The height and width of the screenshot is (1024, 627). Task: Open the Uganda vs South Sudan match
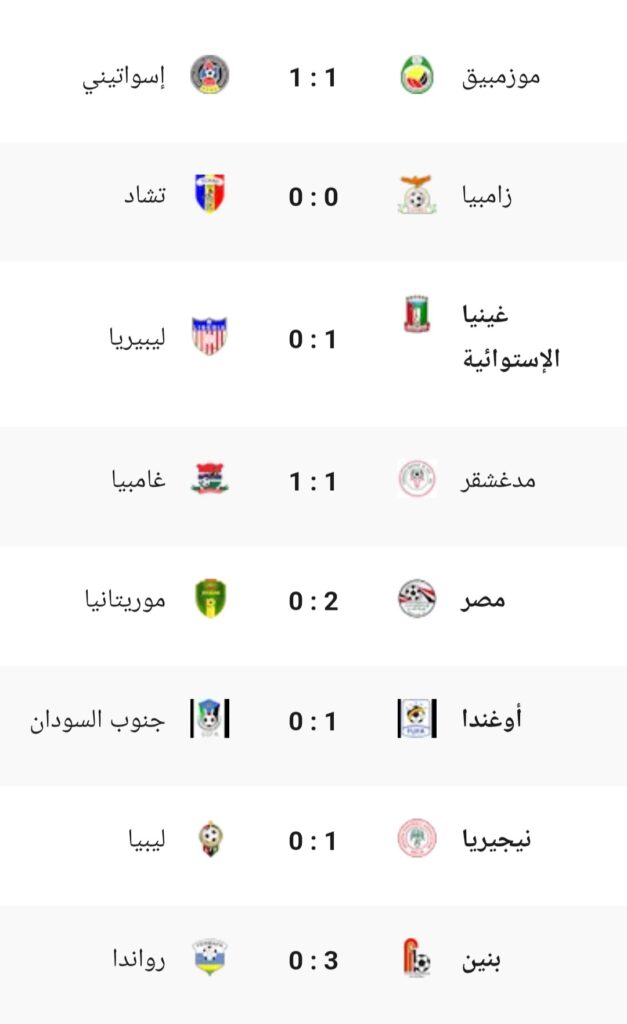(x=313, y=721)
